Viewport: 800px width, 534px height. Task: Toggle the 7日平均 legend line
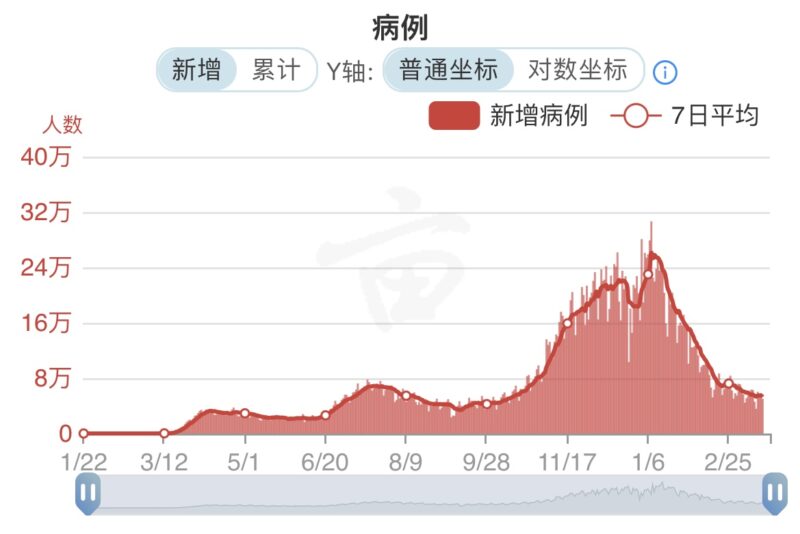(x=684, y=115)
